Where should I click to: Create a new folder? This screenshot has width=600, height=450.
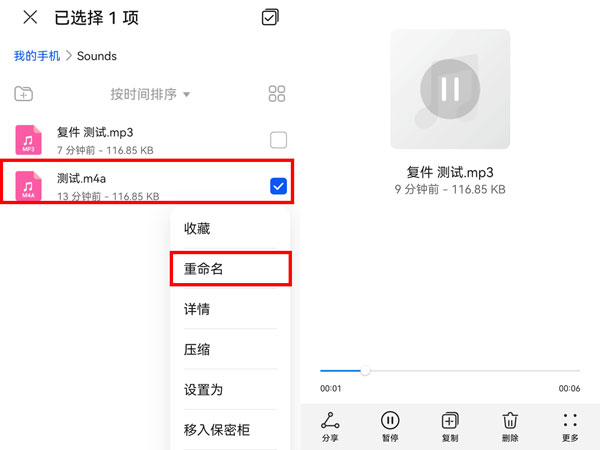23,94
